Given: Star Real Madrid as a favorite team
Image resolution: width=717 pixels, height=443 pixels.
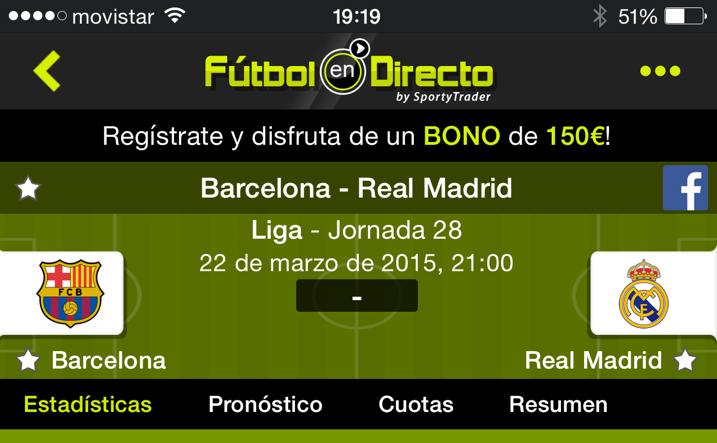Looking at the screenshot, I should (x=685, y=360).
